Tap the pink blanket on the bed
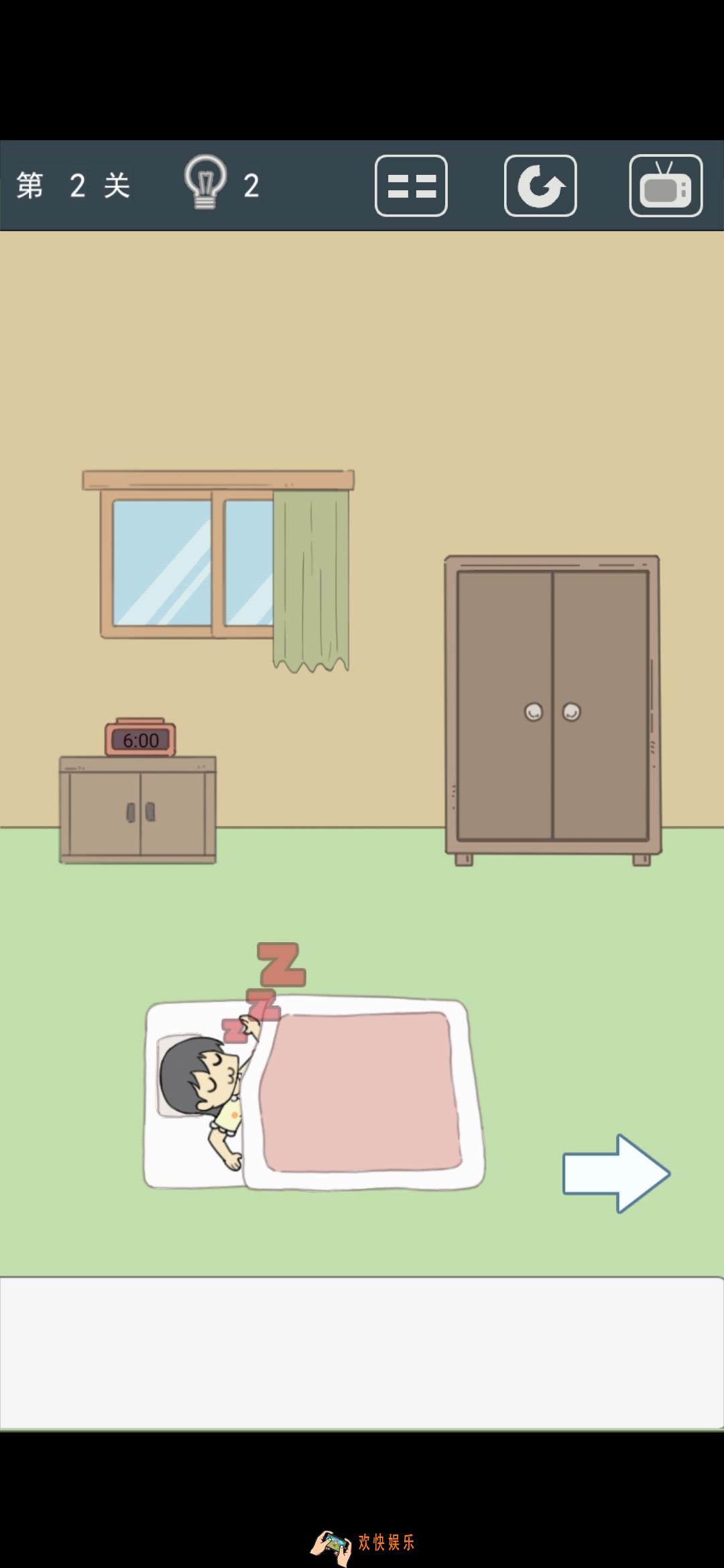This screenshot has width=724, height=1568. 361,1092
